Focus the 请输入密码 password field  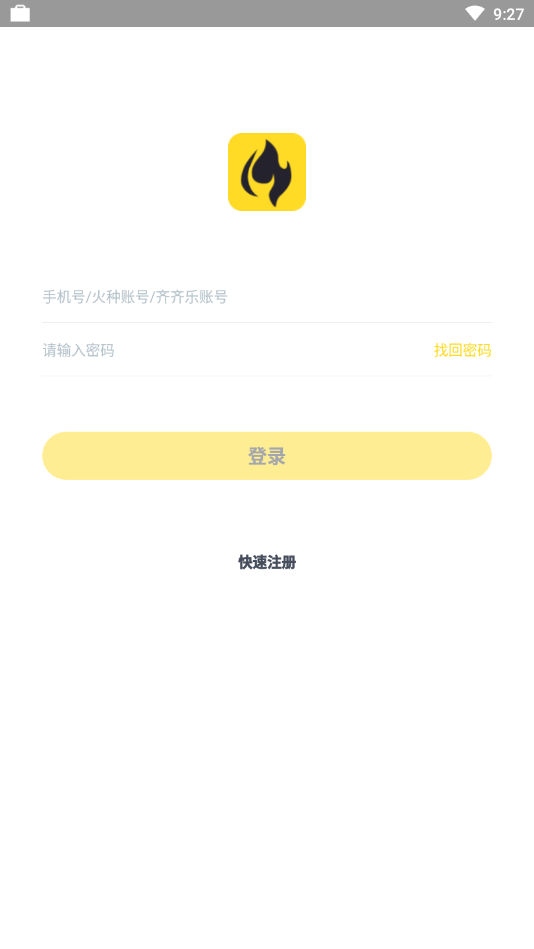[236, 350]
